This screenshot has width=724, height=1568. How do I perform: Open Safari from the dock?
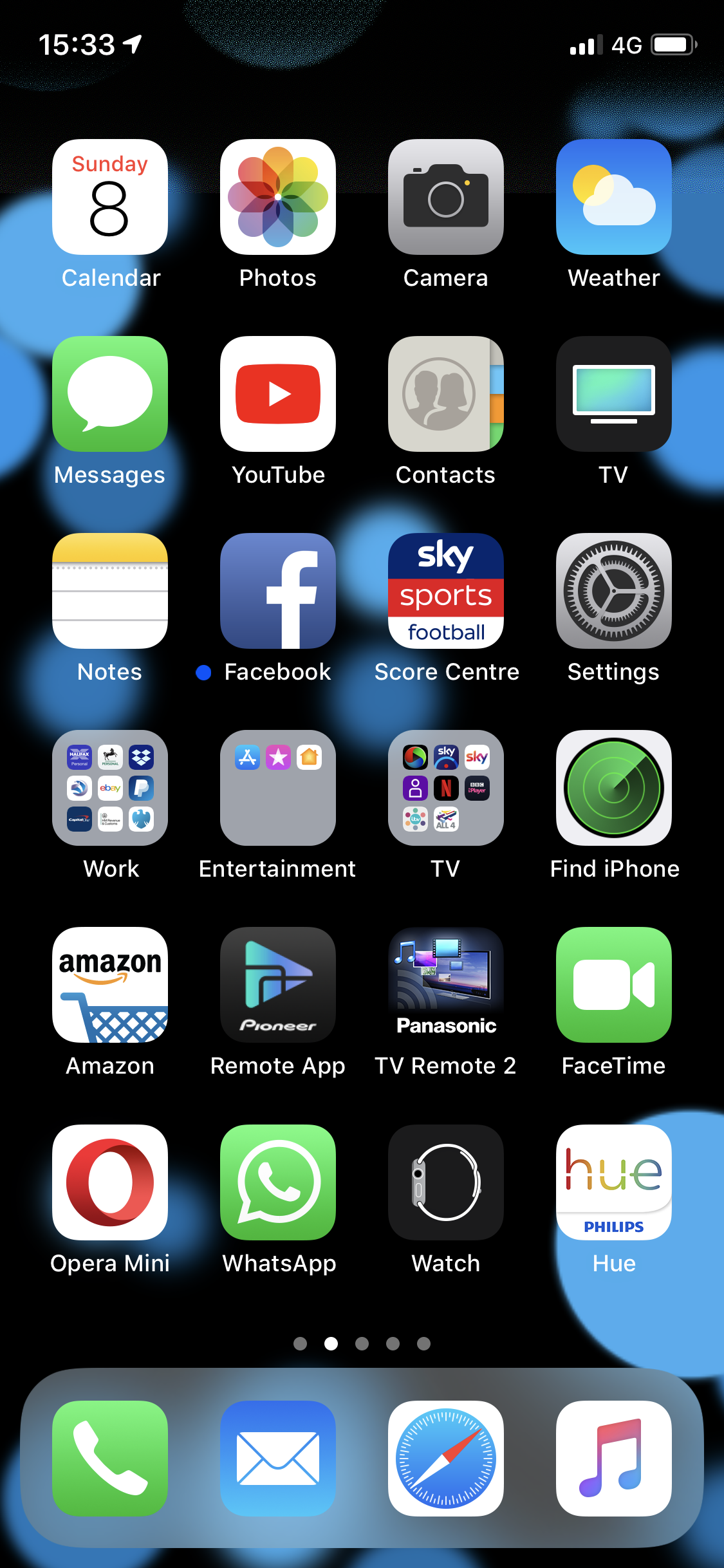pos(446,1459)
